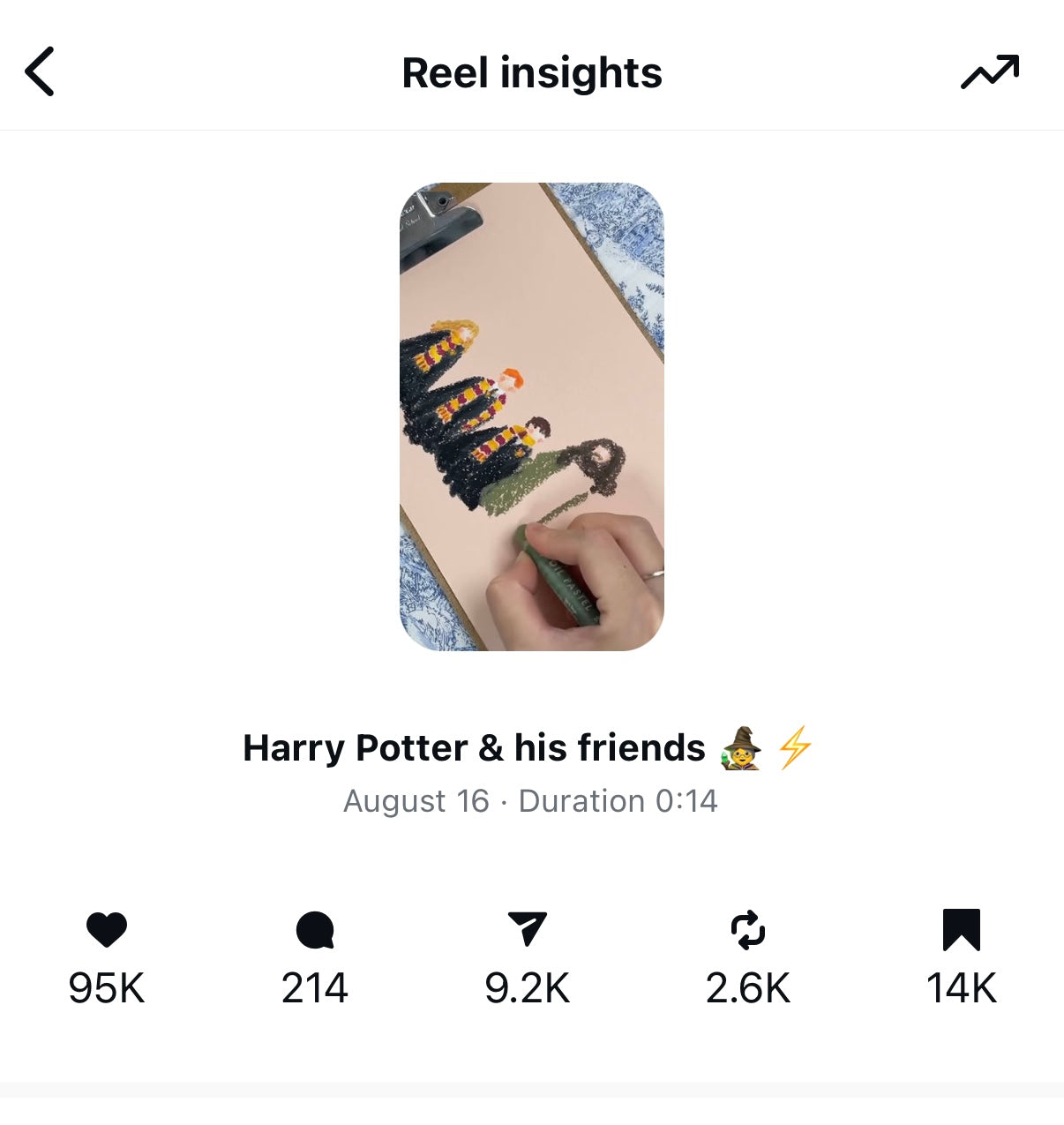This screenshot has height=1125, width=1064.
Task: Open the Harry Potter reel thumbnail
Action: (531, 416)
